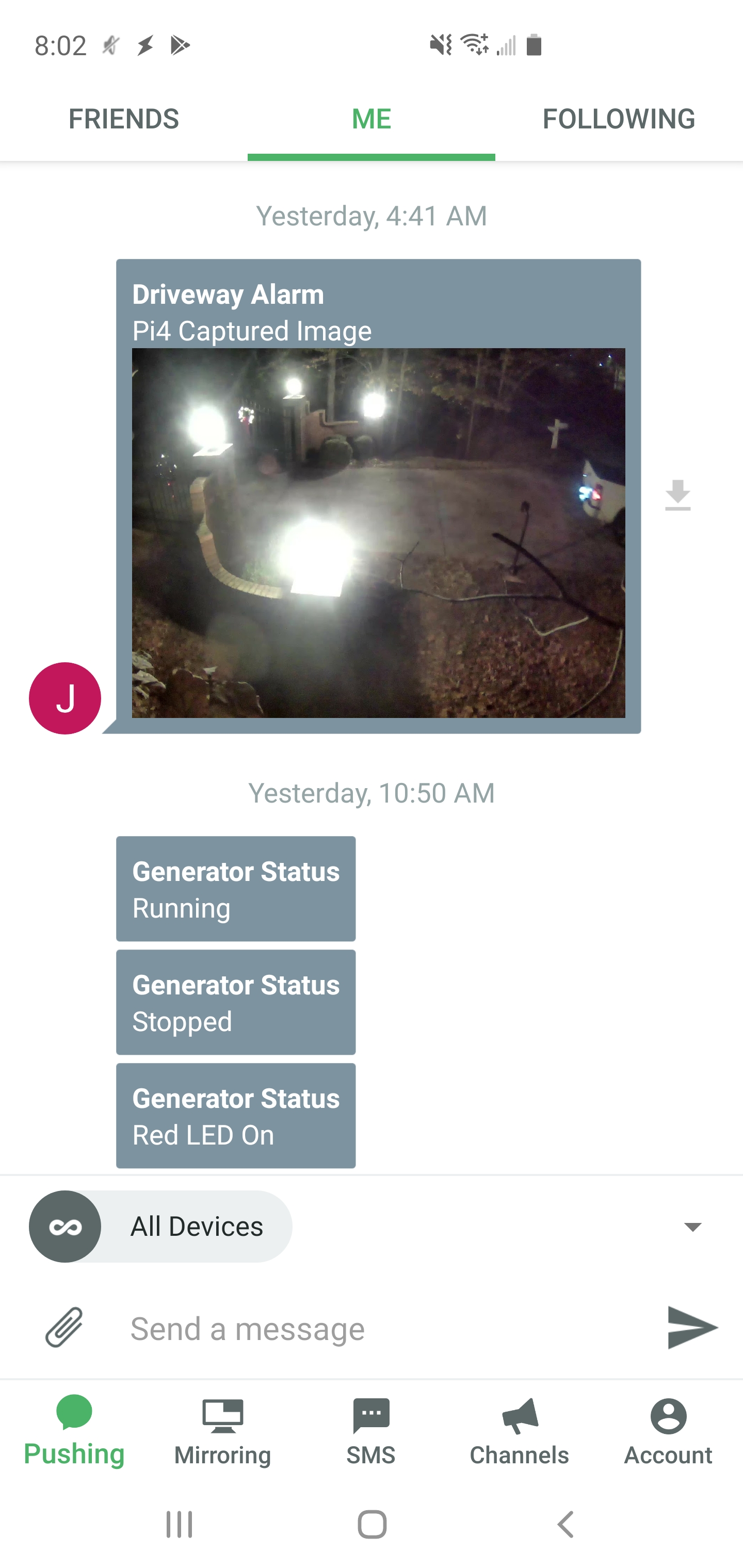Expand the All Devices dropdown
Viewport: 743px width, 1568px height.
click(x=692, y=1227)
